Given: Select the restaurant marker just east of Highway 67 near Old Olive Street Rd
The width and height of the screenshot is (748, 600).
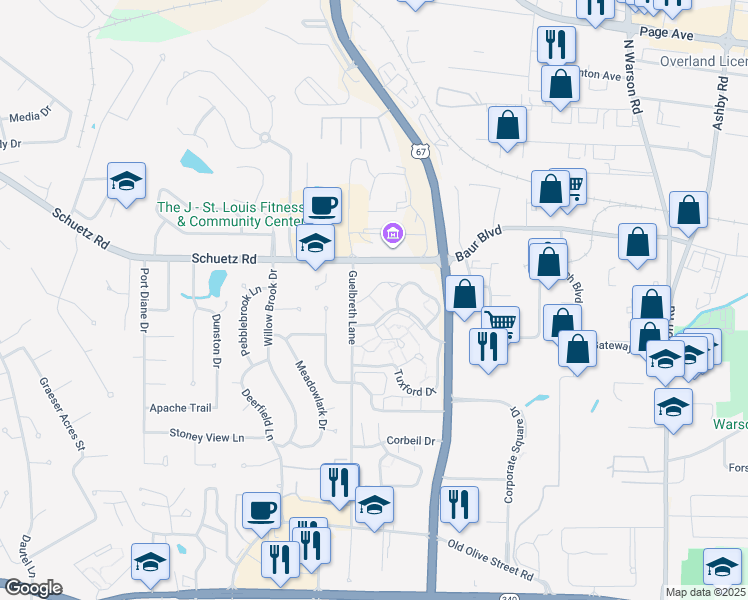Looking at the screenshot, I should tap(459, 505).
